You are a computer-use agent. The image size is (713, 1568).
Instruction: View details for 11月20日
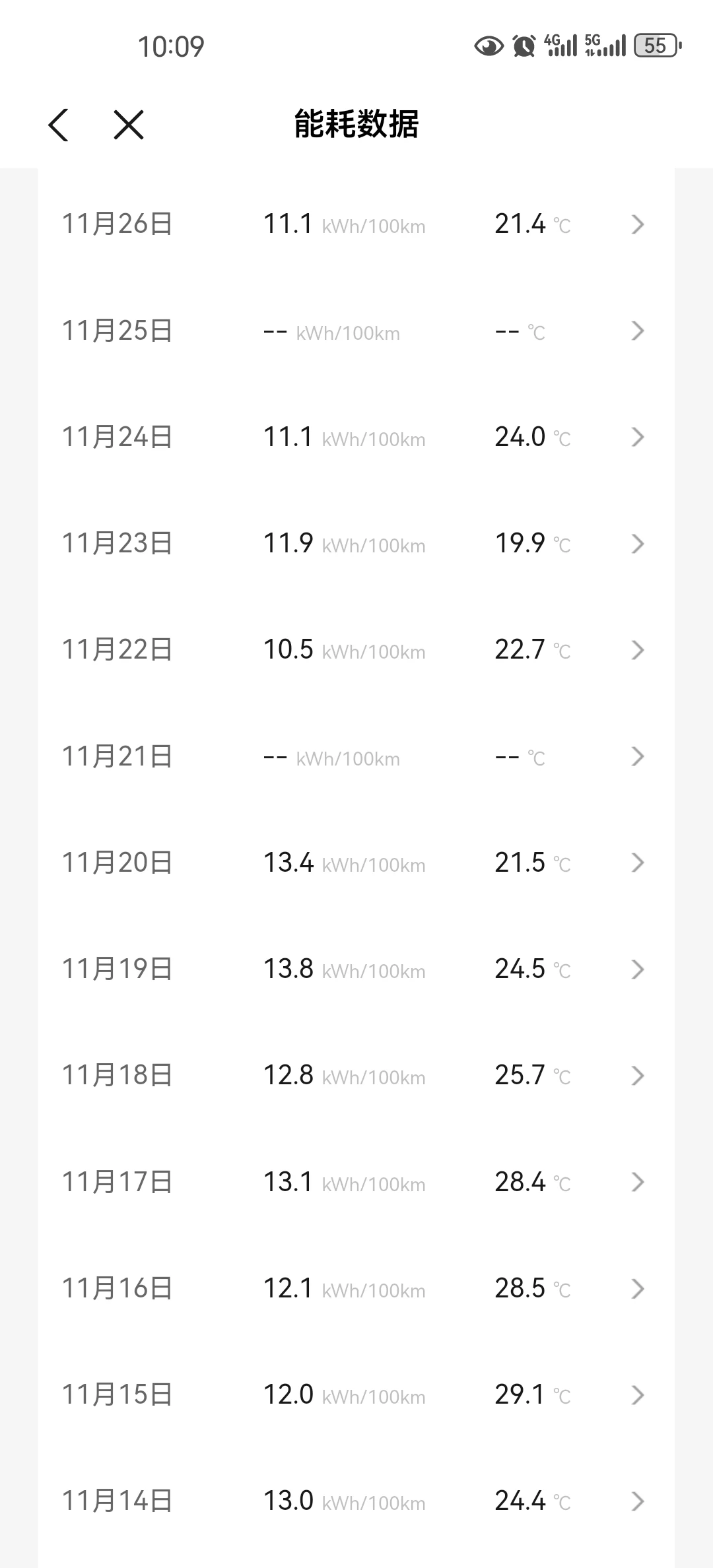click(x=356, y=863)
